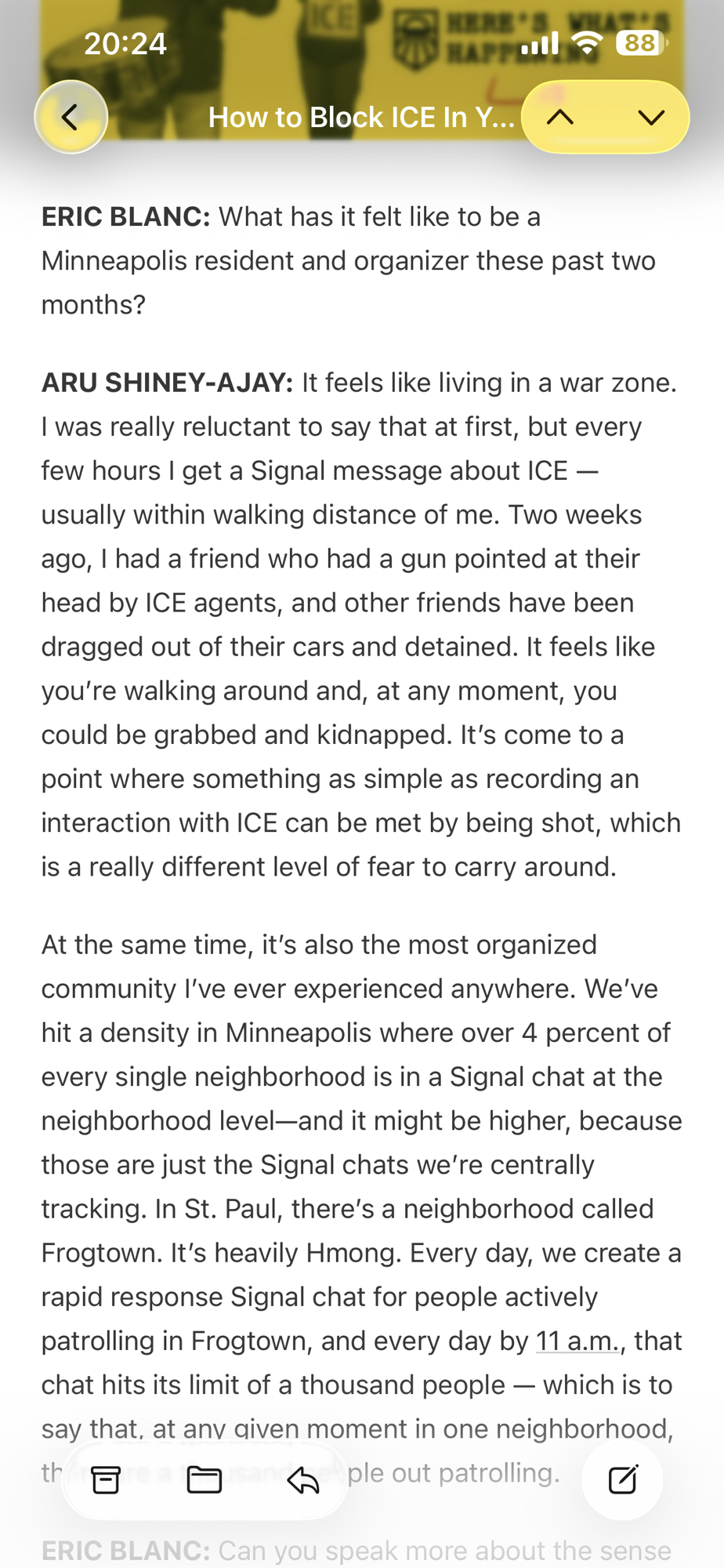The image size is (724, 1568).
Task: Tap the underlined 11 a.m. time
Action: point(577,1341)
